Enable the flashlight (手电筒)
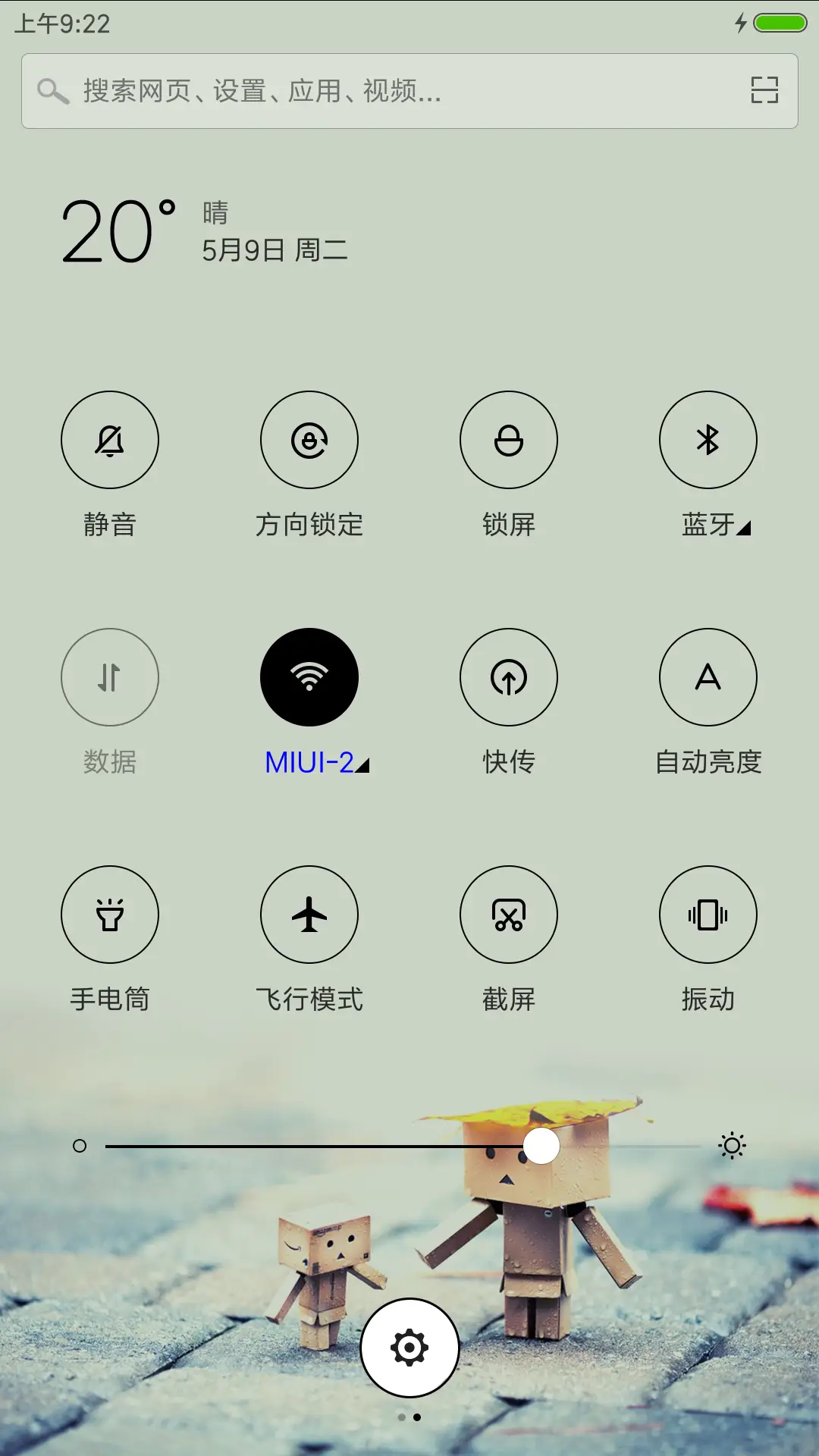819x1456 pixels. [110, 915]
